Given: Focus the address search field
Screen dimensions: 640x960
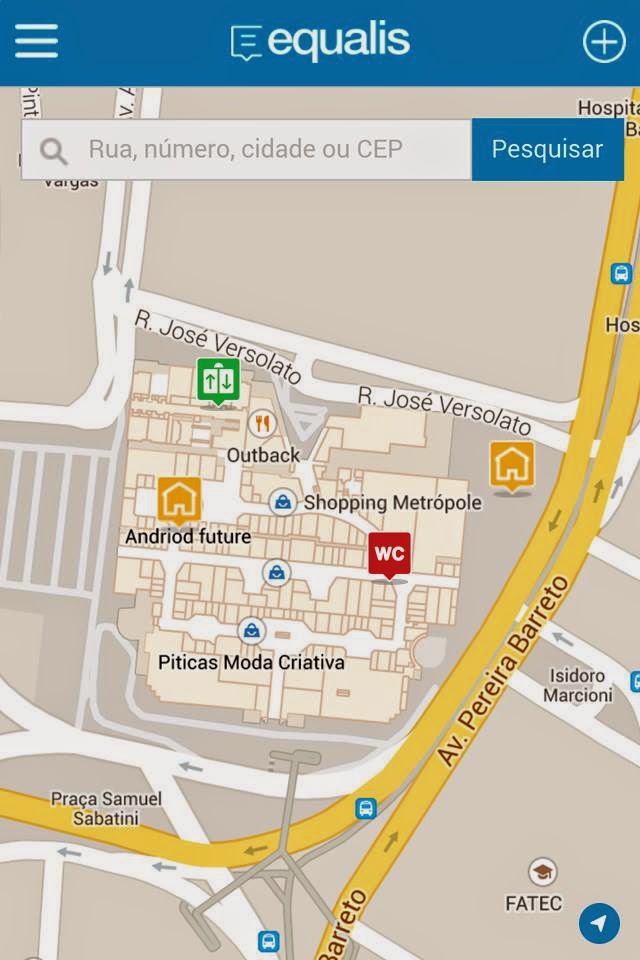Looking at the screenshot, I should 270,150.
